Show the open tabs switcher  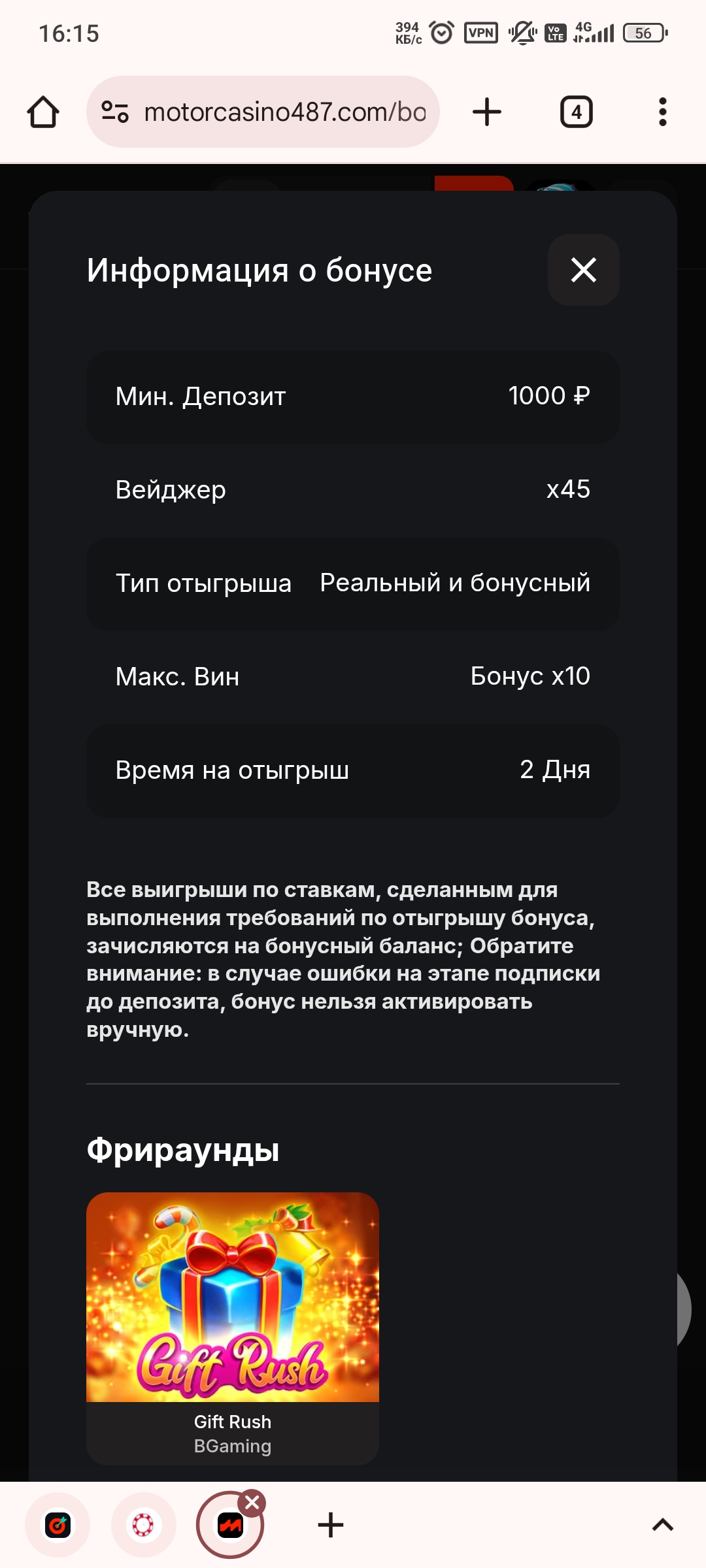(576, 112)
